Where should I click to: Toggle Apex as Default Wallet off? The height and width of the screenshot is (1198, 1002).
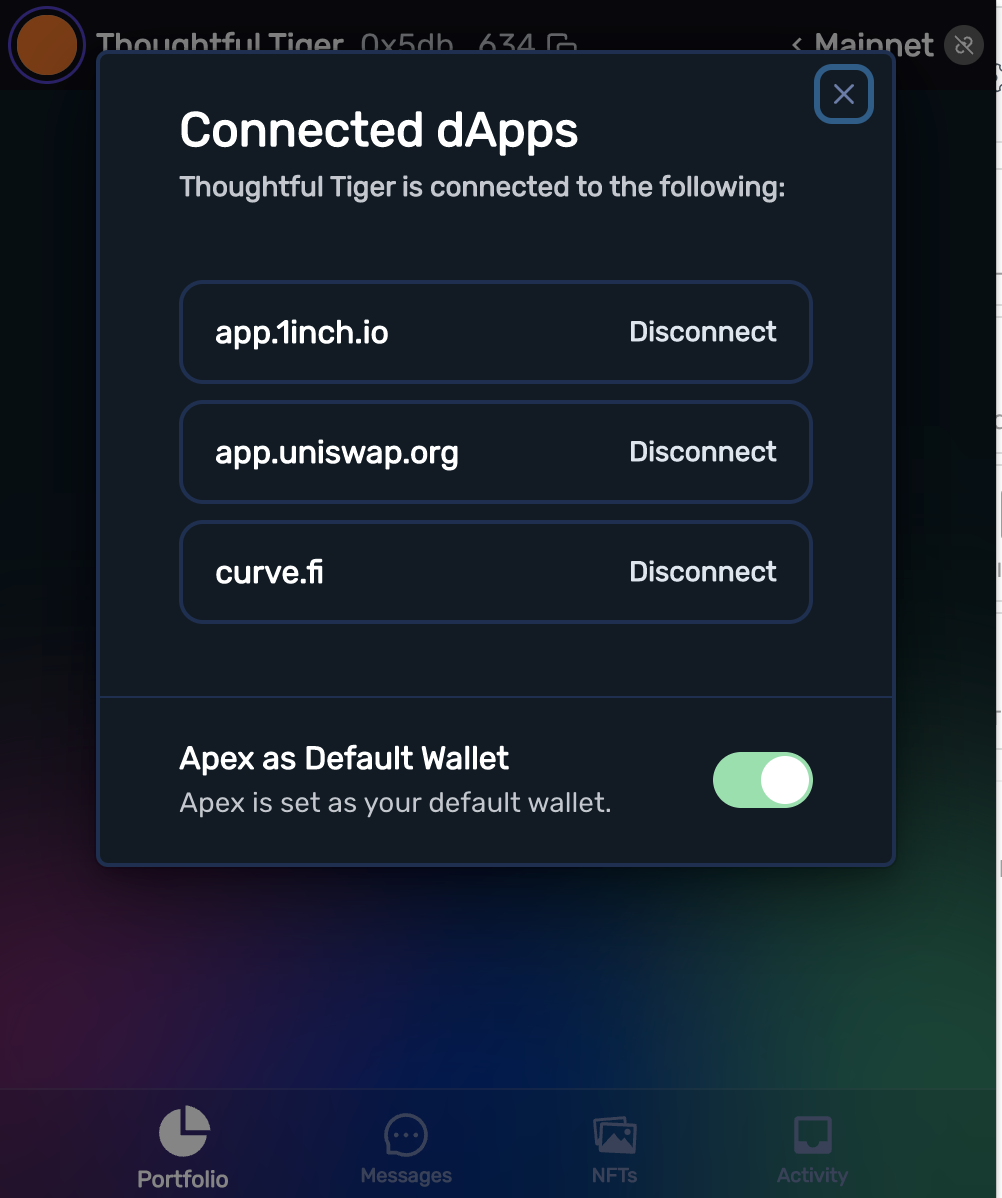coord(762,780)
